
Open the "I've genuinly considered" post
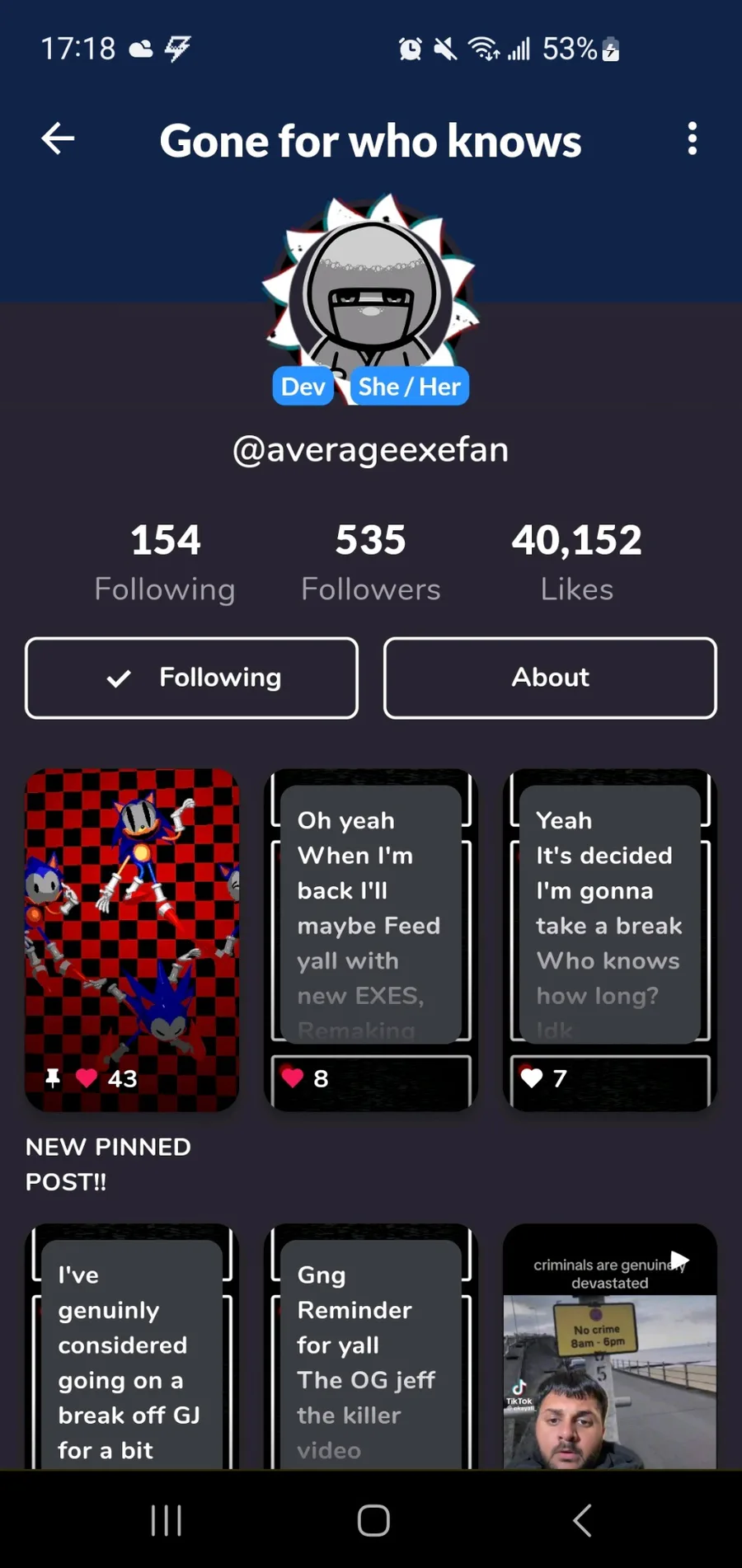click(x=132, y=1346)
